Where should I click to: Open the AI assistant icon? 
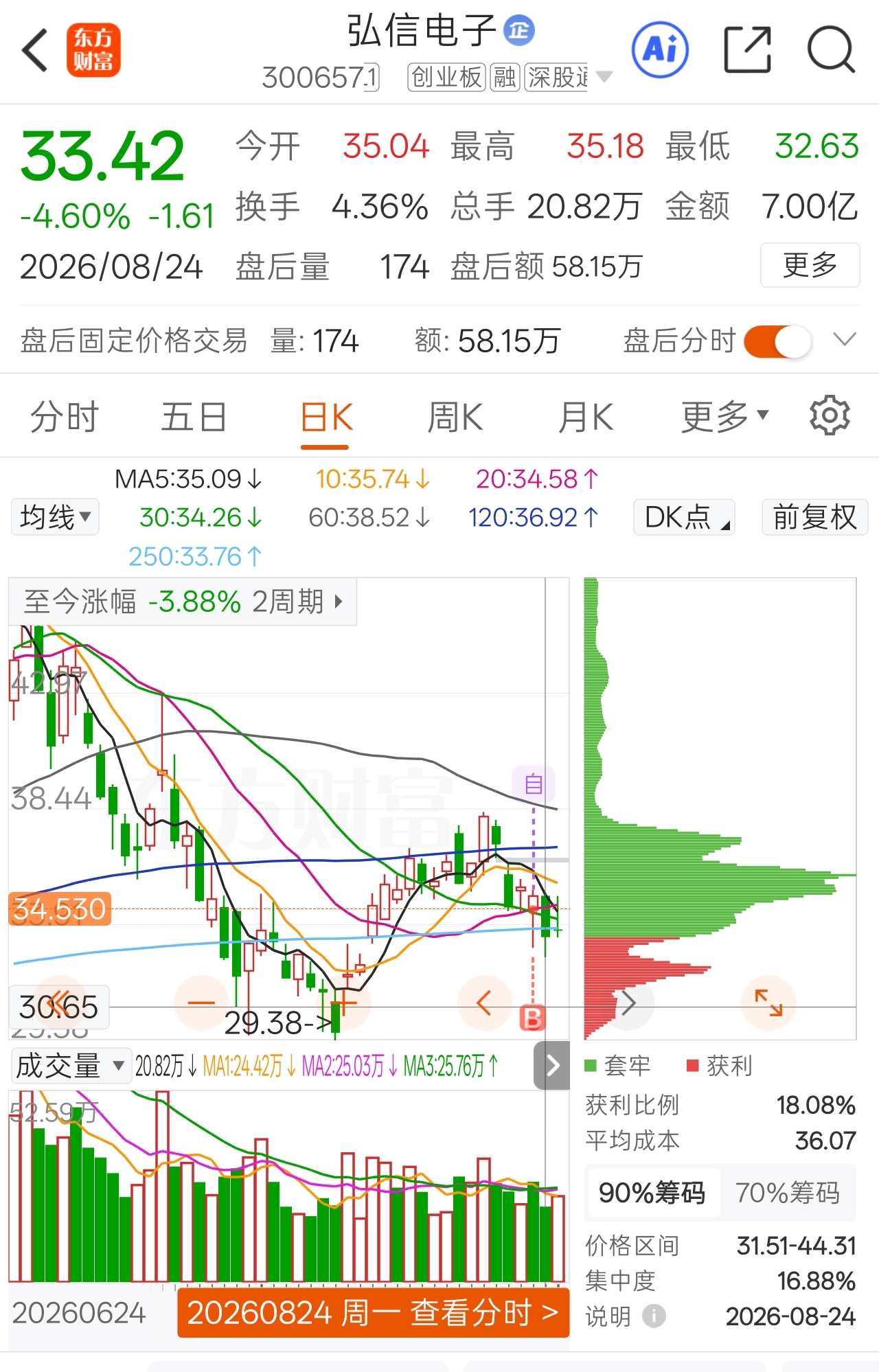pos(660,49)
